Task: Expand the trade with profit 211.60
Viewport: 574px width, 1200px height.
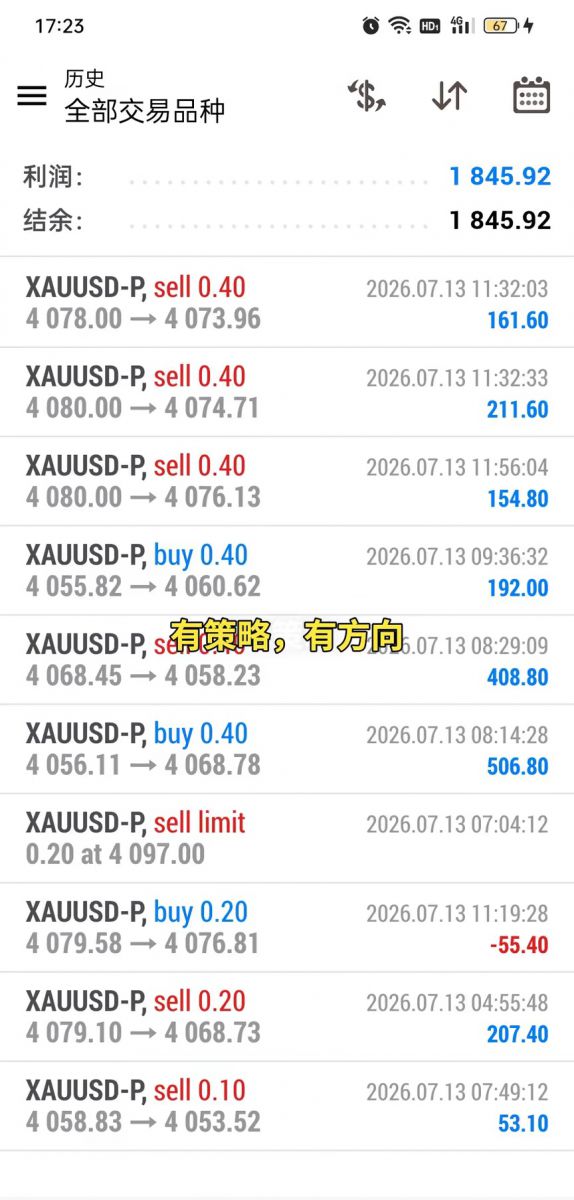Action: coord(287,392)
